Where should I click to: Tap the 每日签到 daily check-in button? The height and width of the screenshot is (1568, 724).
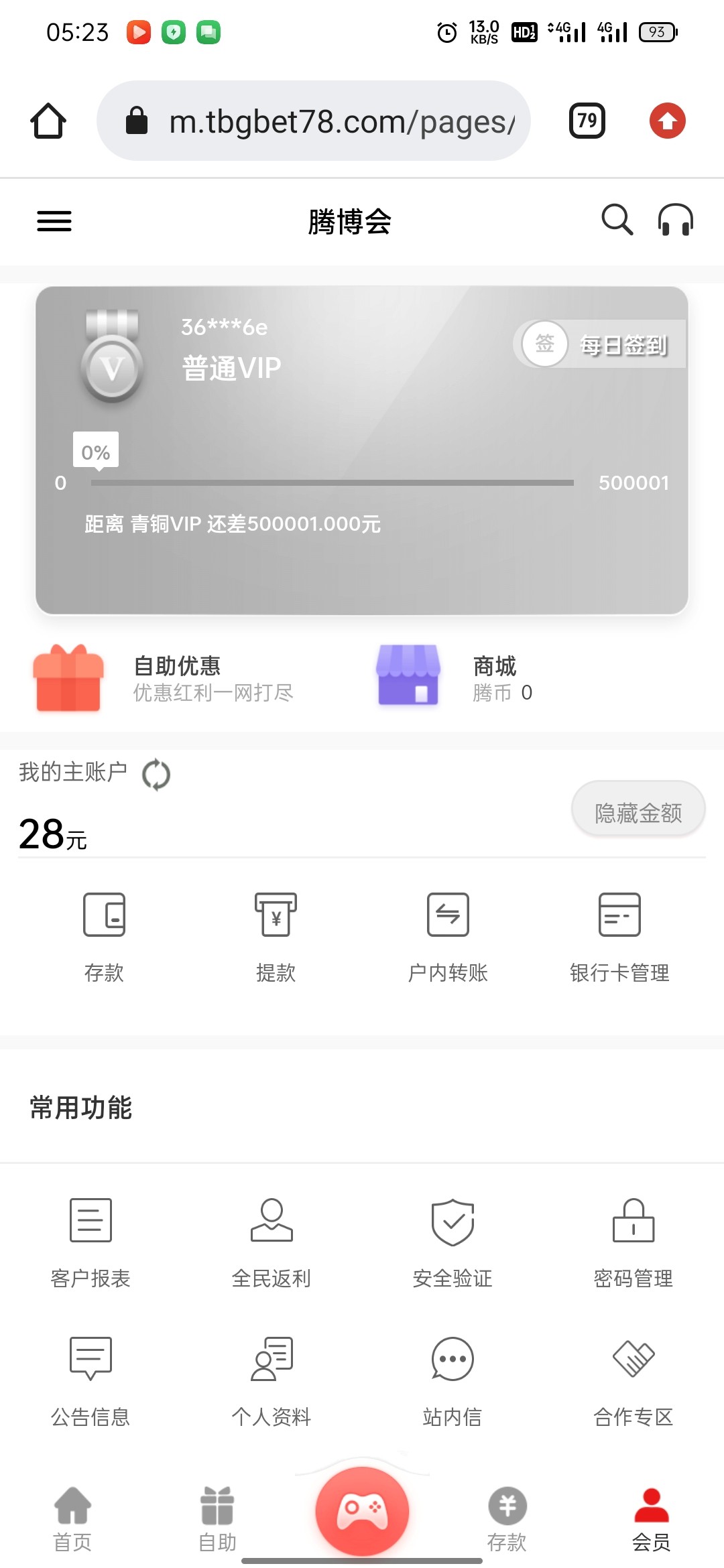click(601, 344)
